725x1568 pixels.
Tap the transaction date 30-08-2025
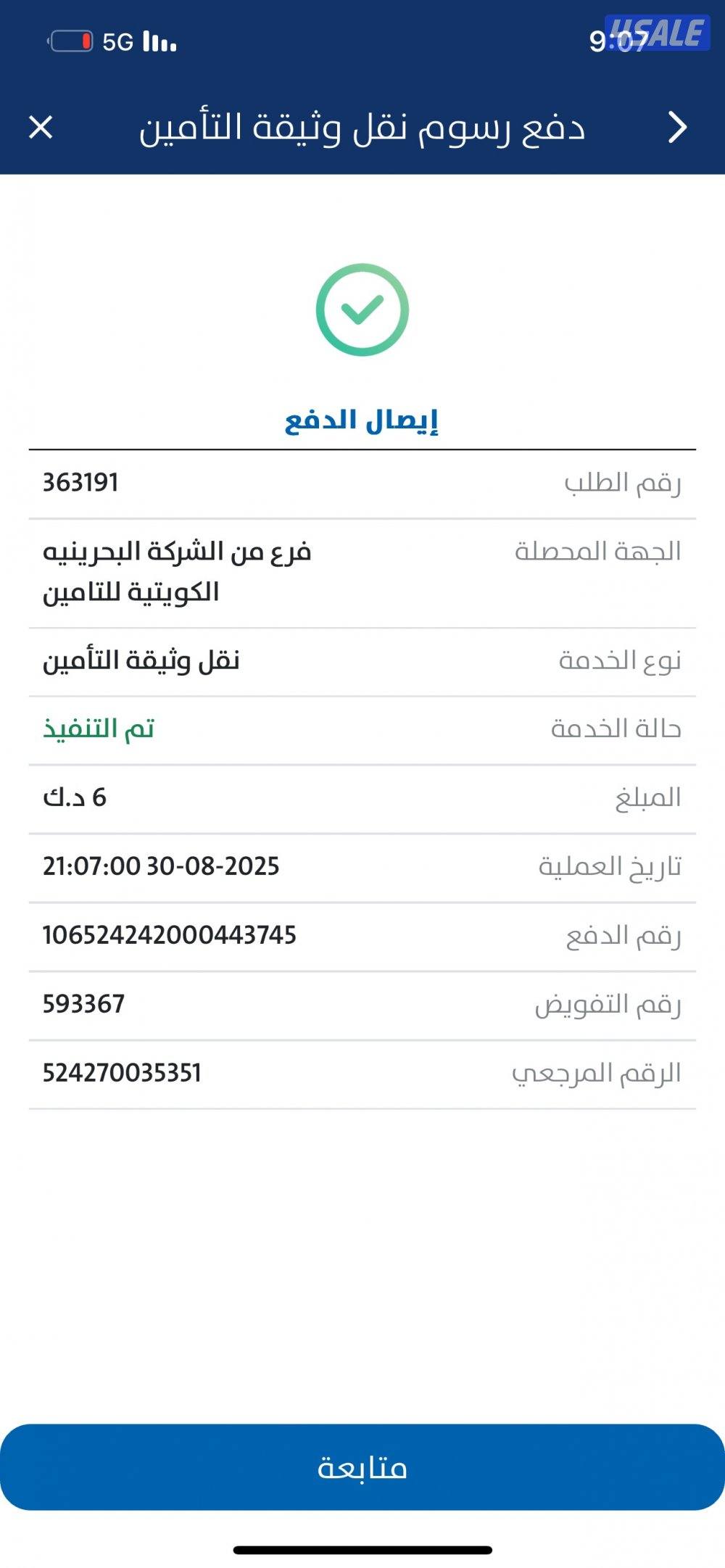pos(159,863)
